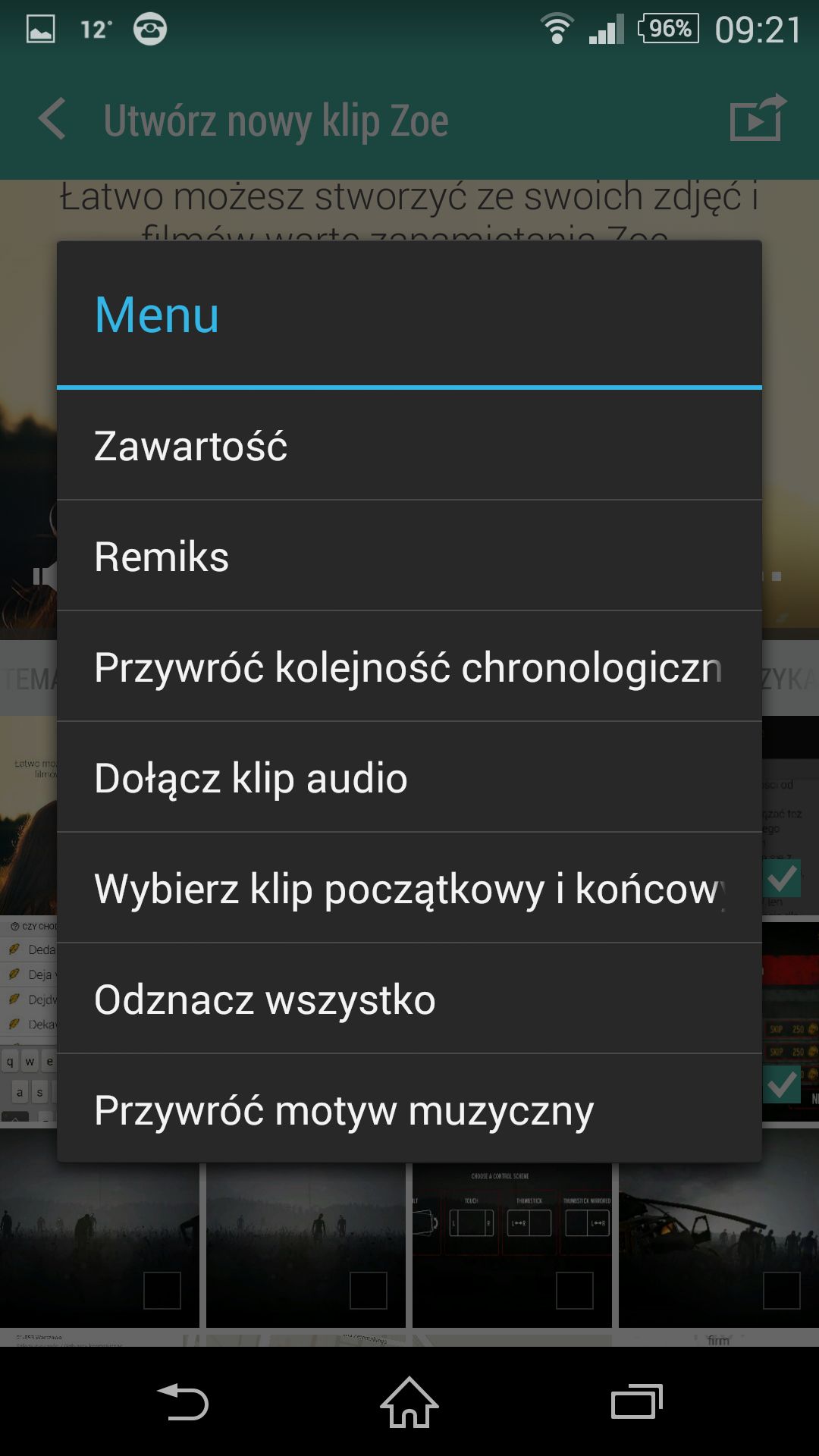This screenshot has height=1456, width=819.
Task: Choose Odznacz wszystko
Action: click(x=409, y=999)
